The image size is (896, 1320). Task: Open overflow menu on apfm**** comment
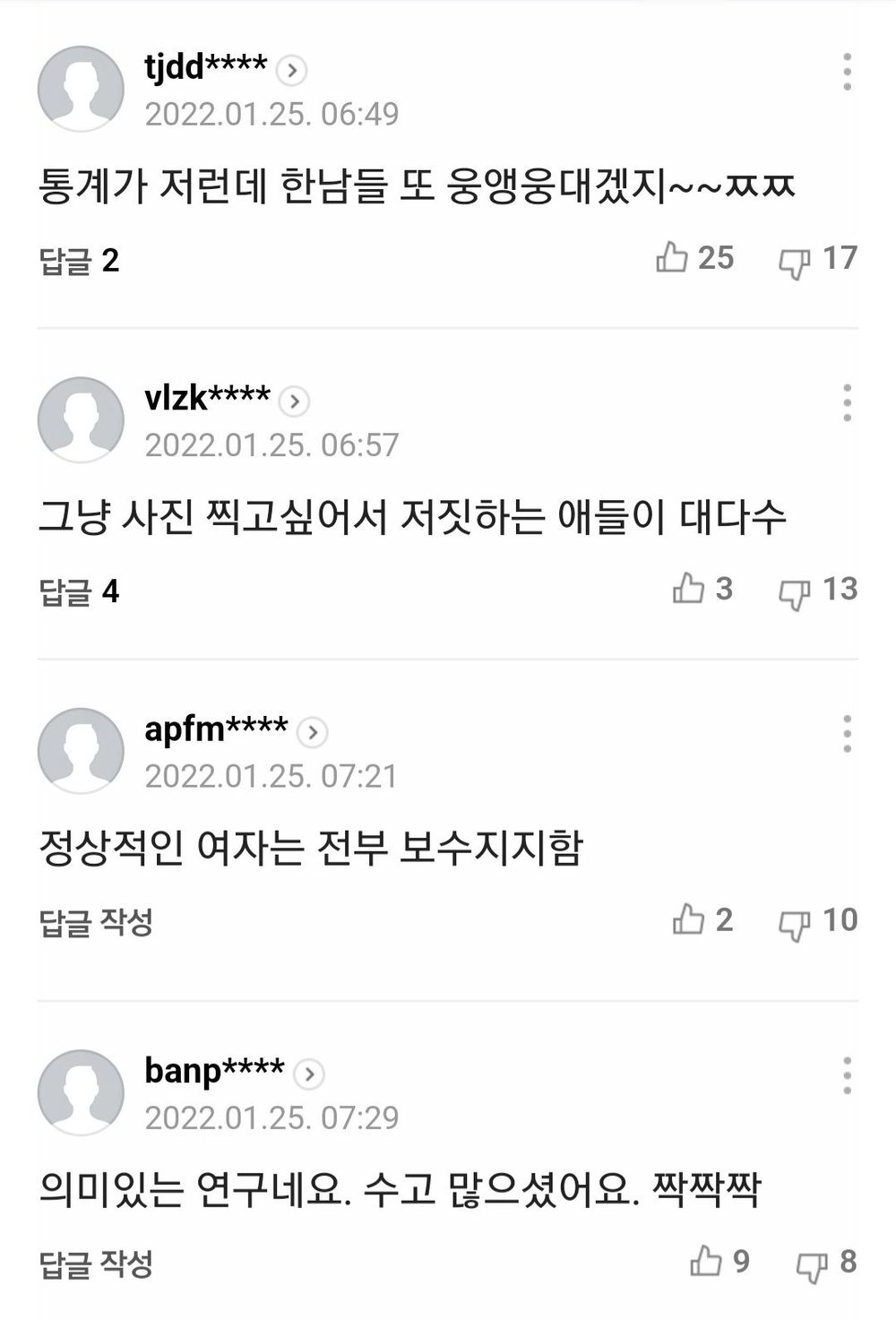coord(847,733)
